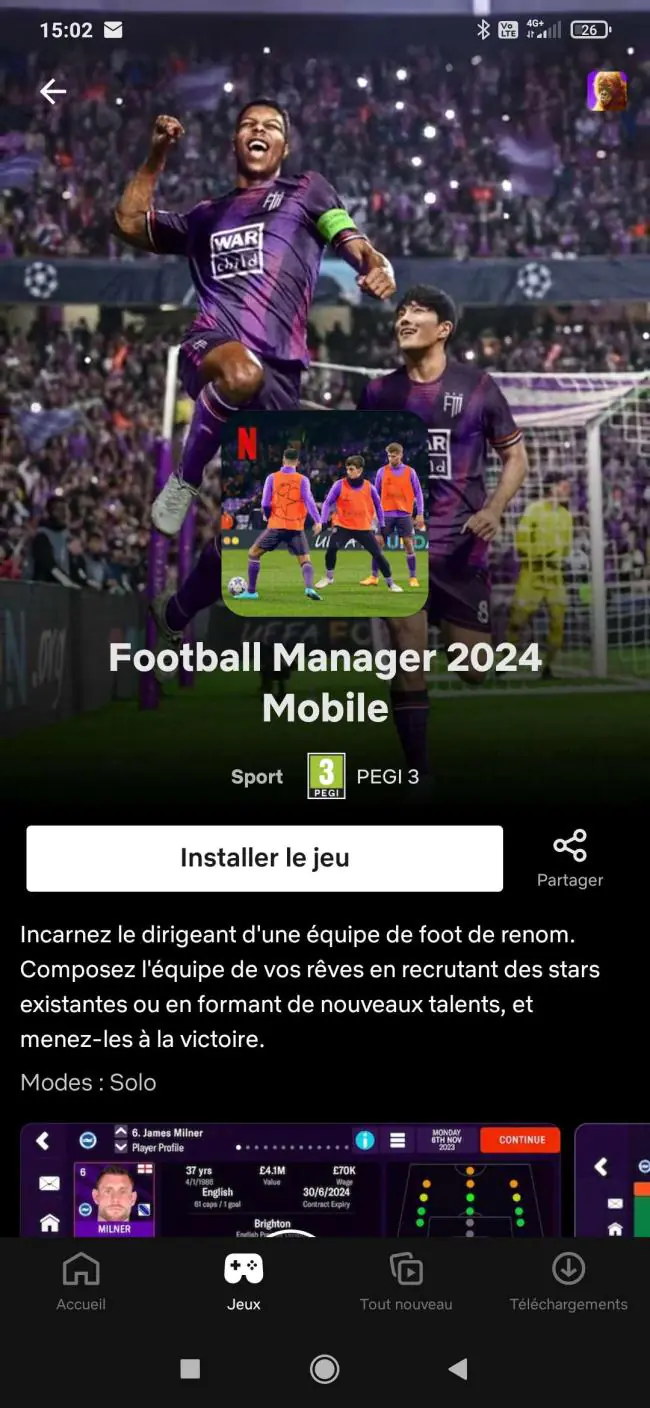Go to the Téléchargements tab
This screenshot has height=1408, width=650.
click(x=569, y=1282)
